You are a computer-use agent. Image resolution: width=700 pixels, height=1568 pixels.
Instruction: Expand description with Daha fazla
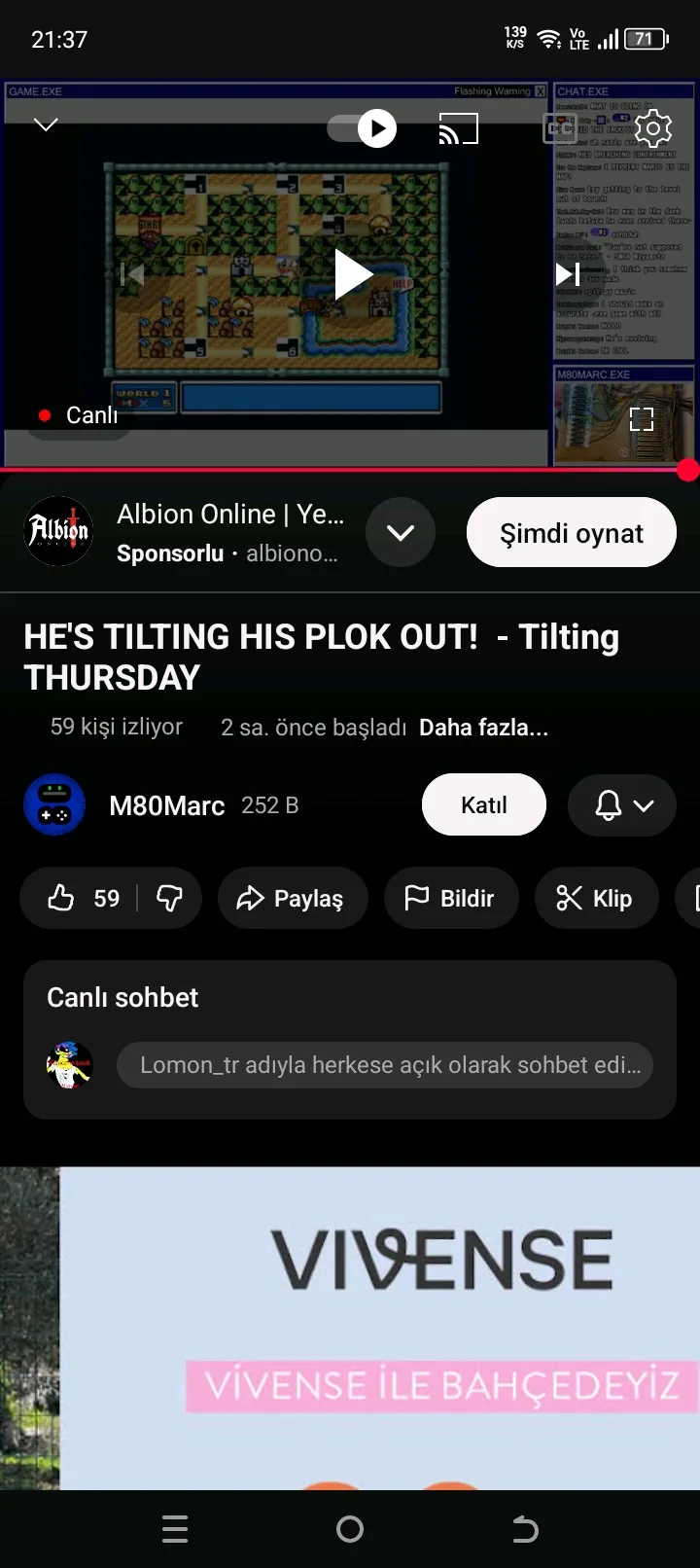(483, 728)
